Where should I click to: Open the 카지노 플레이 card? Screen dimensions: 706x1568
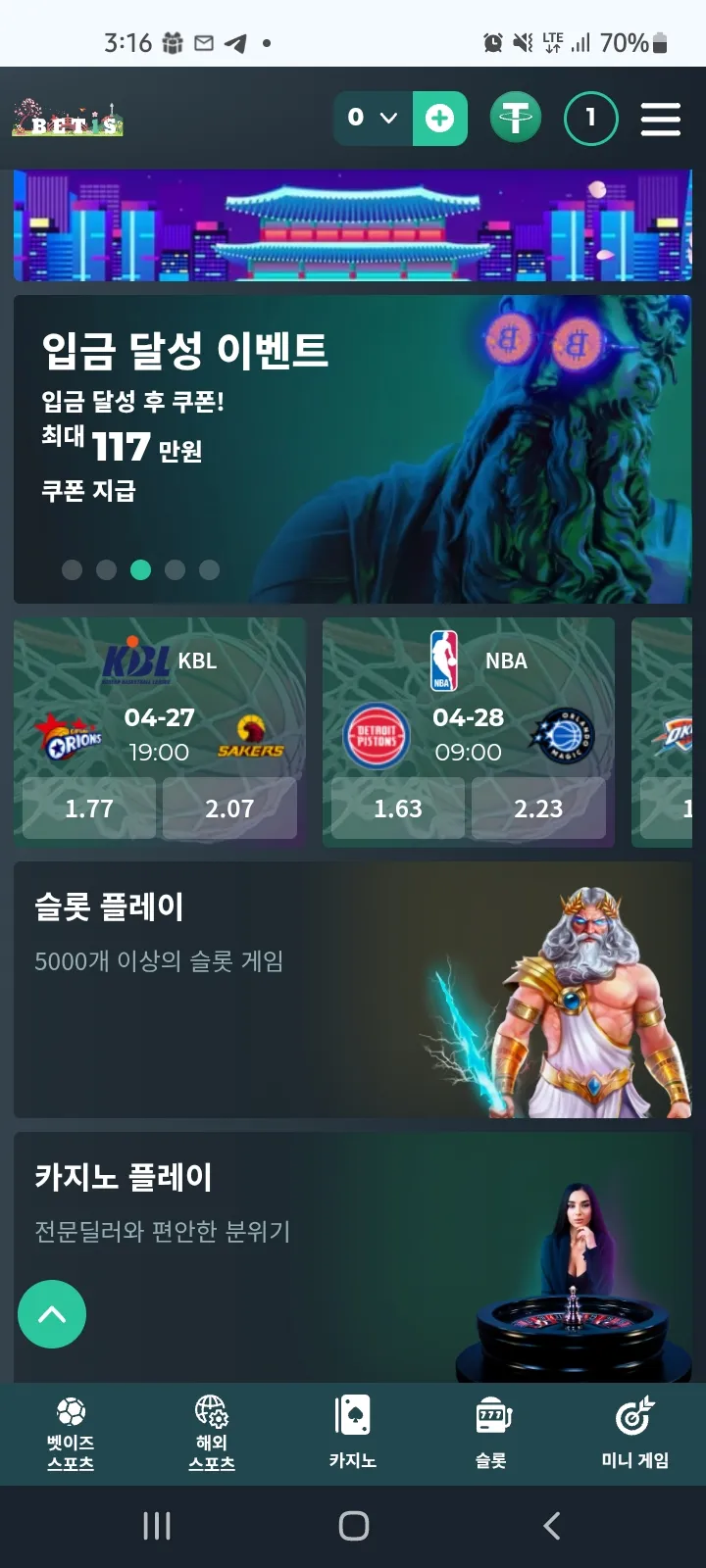pyautogui.click(x=352, y=1257)
